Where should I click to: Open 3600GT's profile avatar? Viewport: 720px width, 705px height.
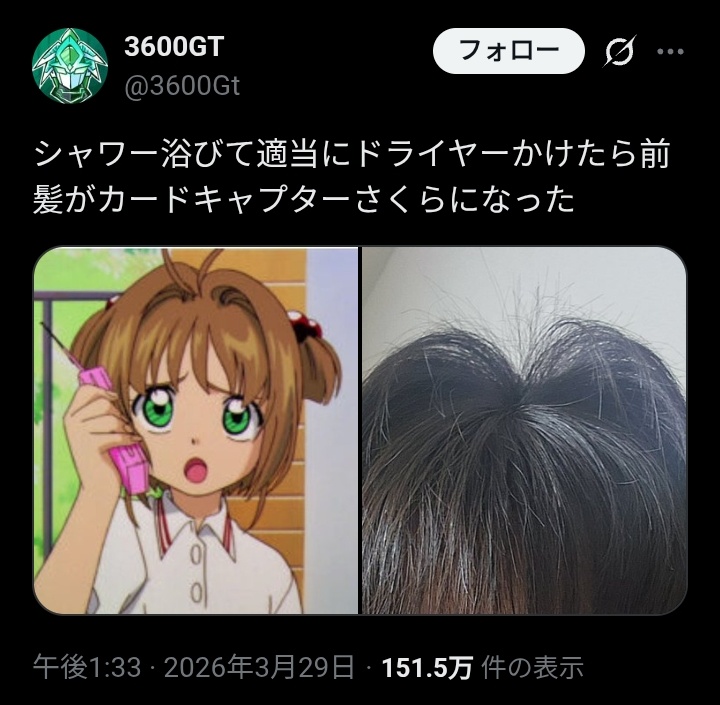69,66
